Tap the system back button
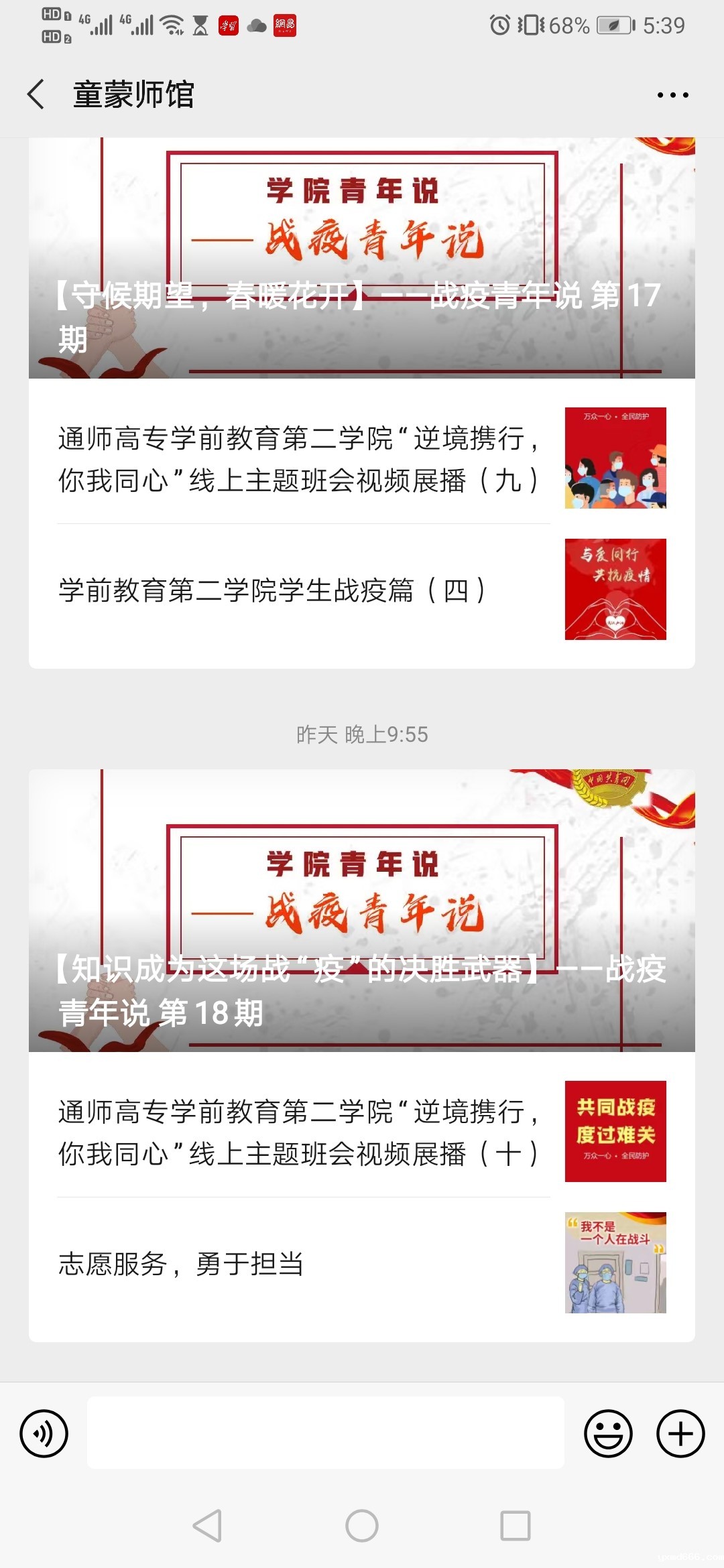This screenshot has width=724, height=1568. [207, 1526]
